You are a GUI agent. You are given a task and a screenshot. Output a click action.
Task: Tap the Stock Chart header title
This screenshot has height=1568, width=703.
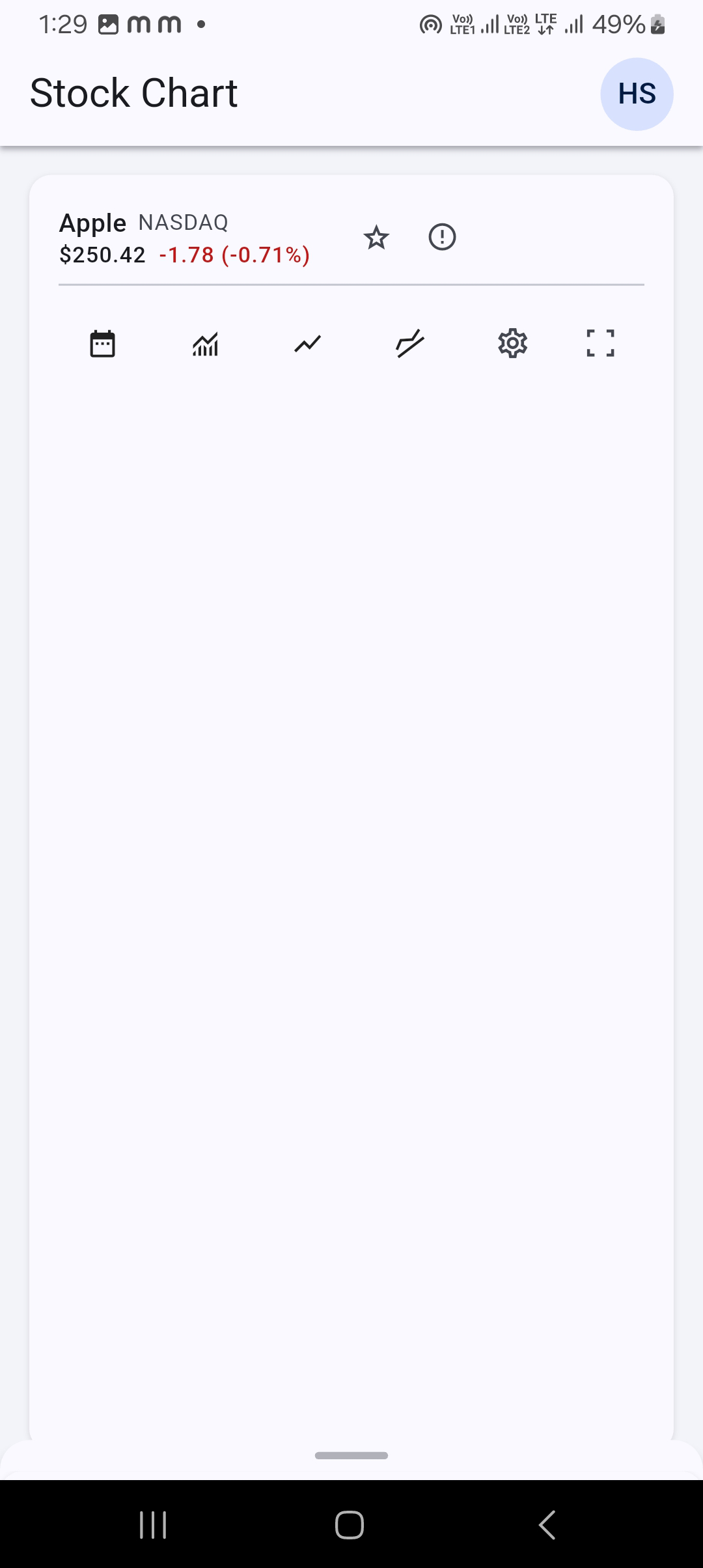133,92
